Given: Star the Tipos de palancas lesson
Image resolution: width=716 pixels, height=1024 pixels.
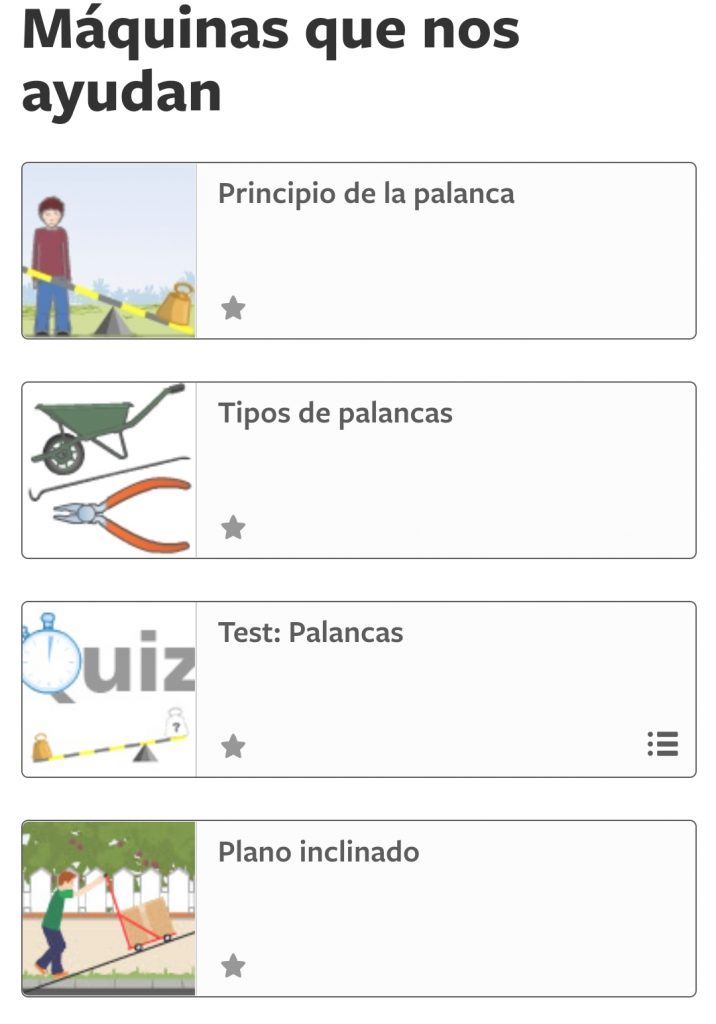Looking at the screenshot, I should coord(233,527).
